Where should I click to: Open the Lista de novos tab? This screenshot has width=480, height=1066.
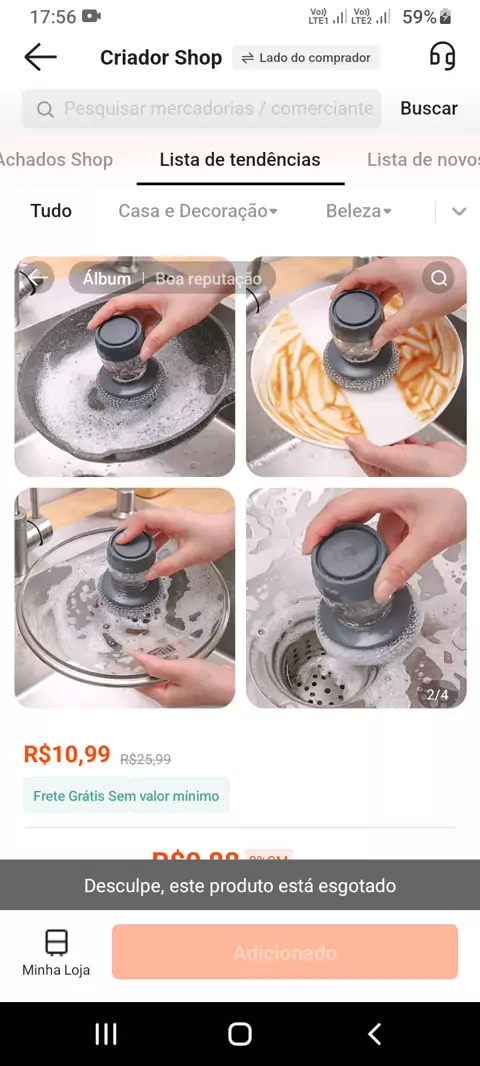[423, 160]
